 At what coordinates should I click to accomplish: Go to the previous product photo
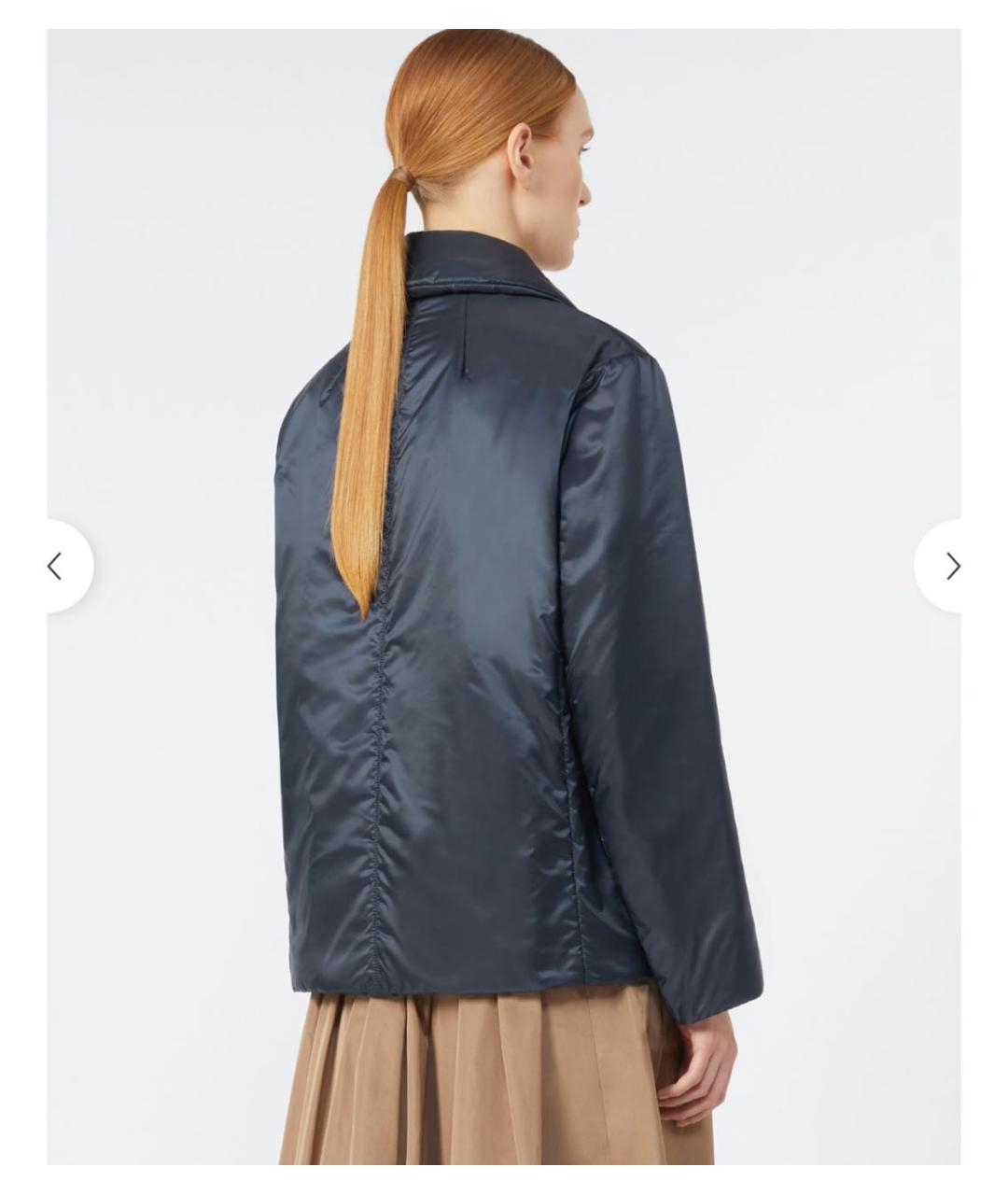click(56, 566)
